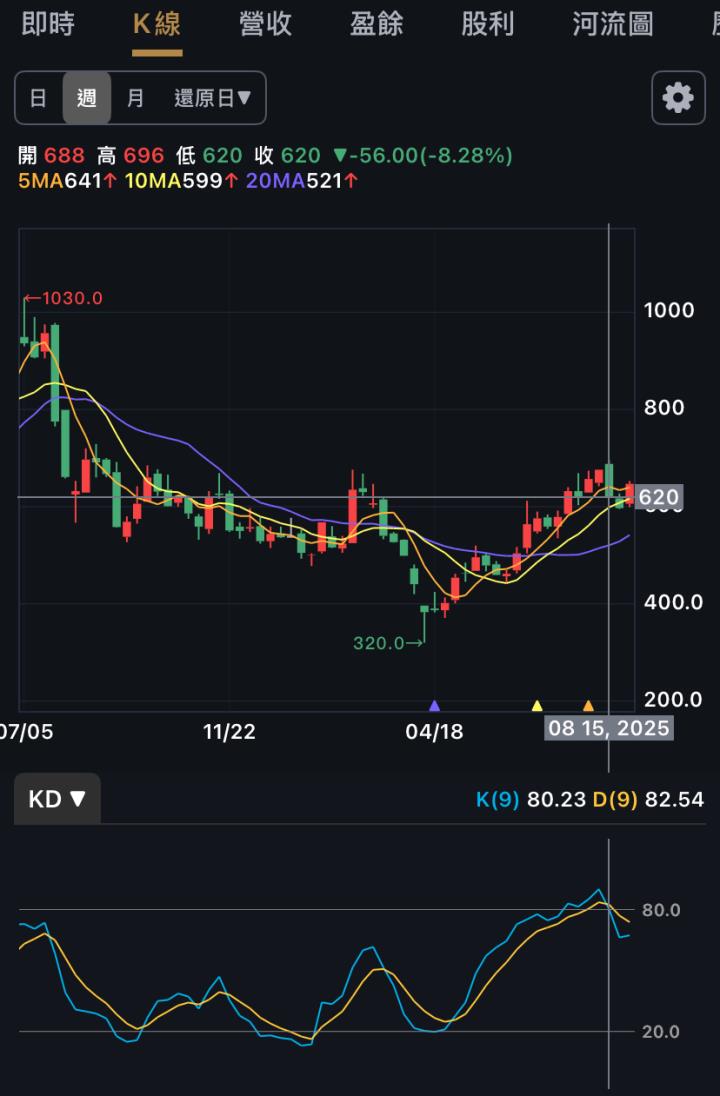Viewport: 720px width, 1096px height.
Task: Open the 盈餘 tab
Action: coord(377,24)
